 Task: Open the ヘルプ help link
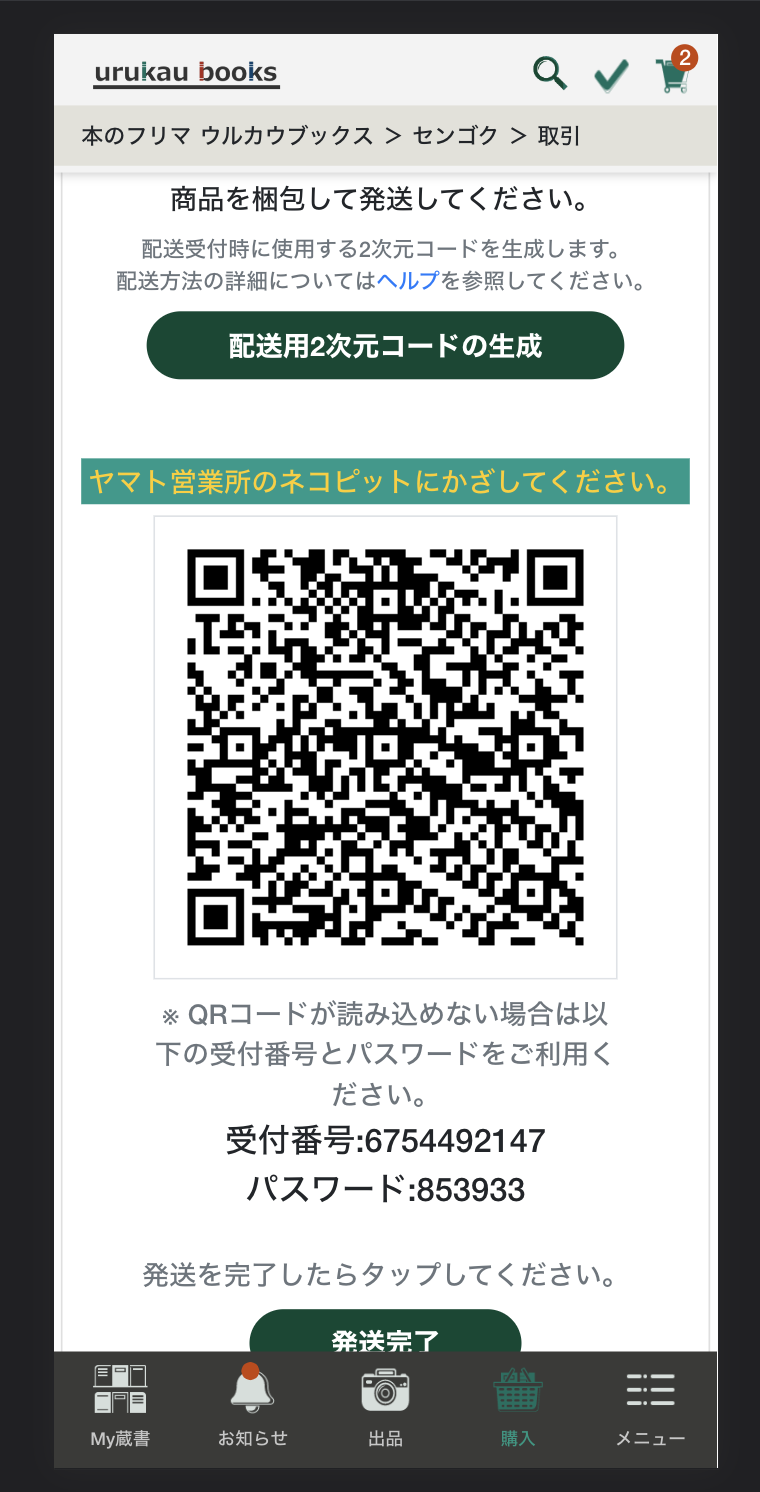pyautogui.click(x=408, y=281)
